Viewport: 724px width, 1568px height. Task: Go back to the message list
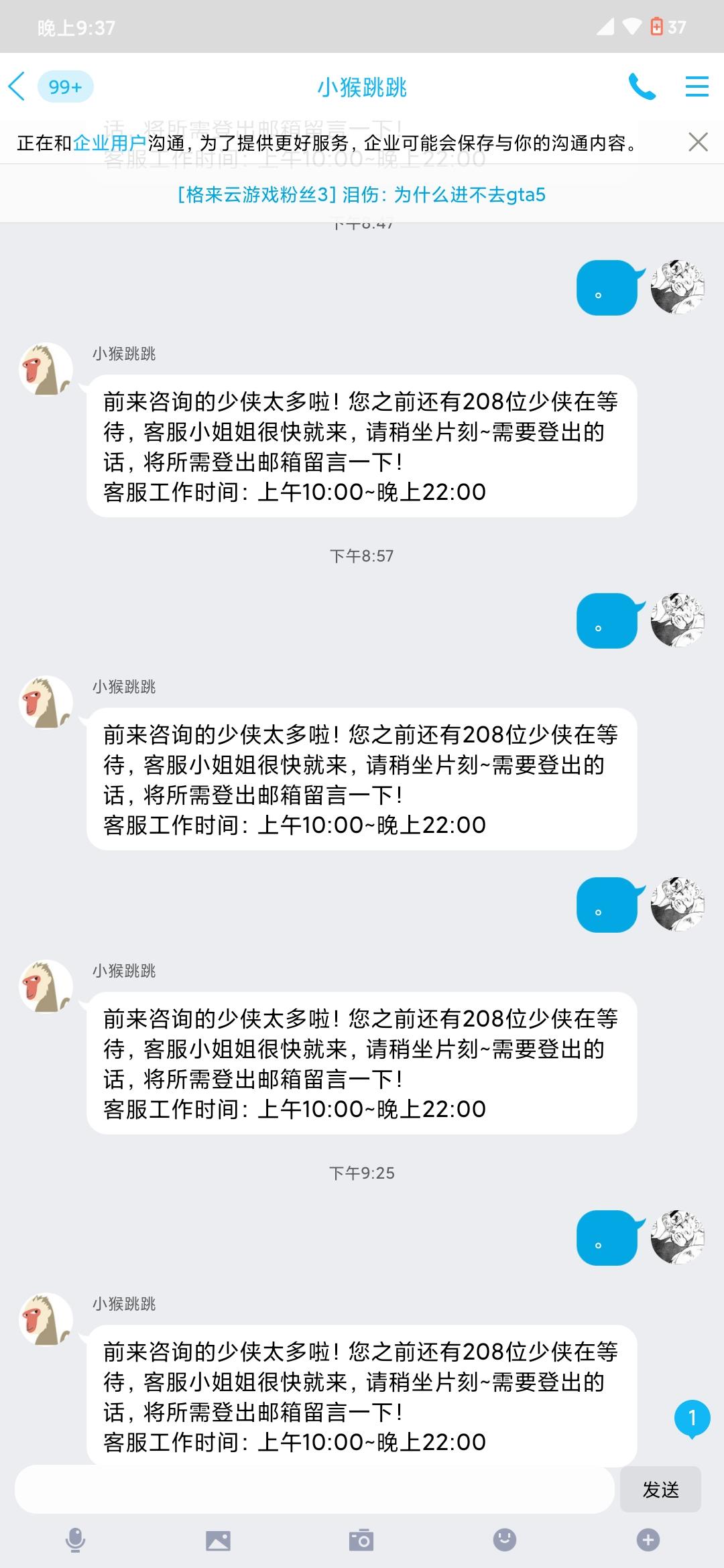point(17,86)
